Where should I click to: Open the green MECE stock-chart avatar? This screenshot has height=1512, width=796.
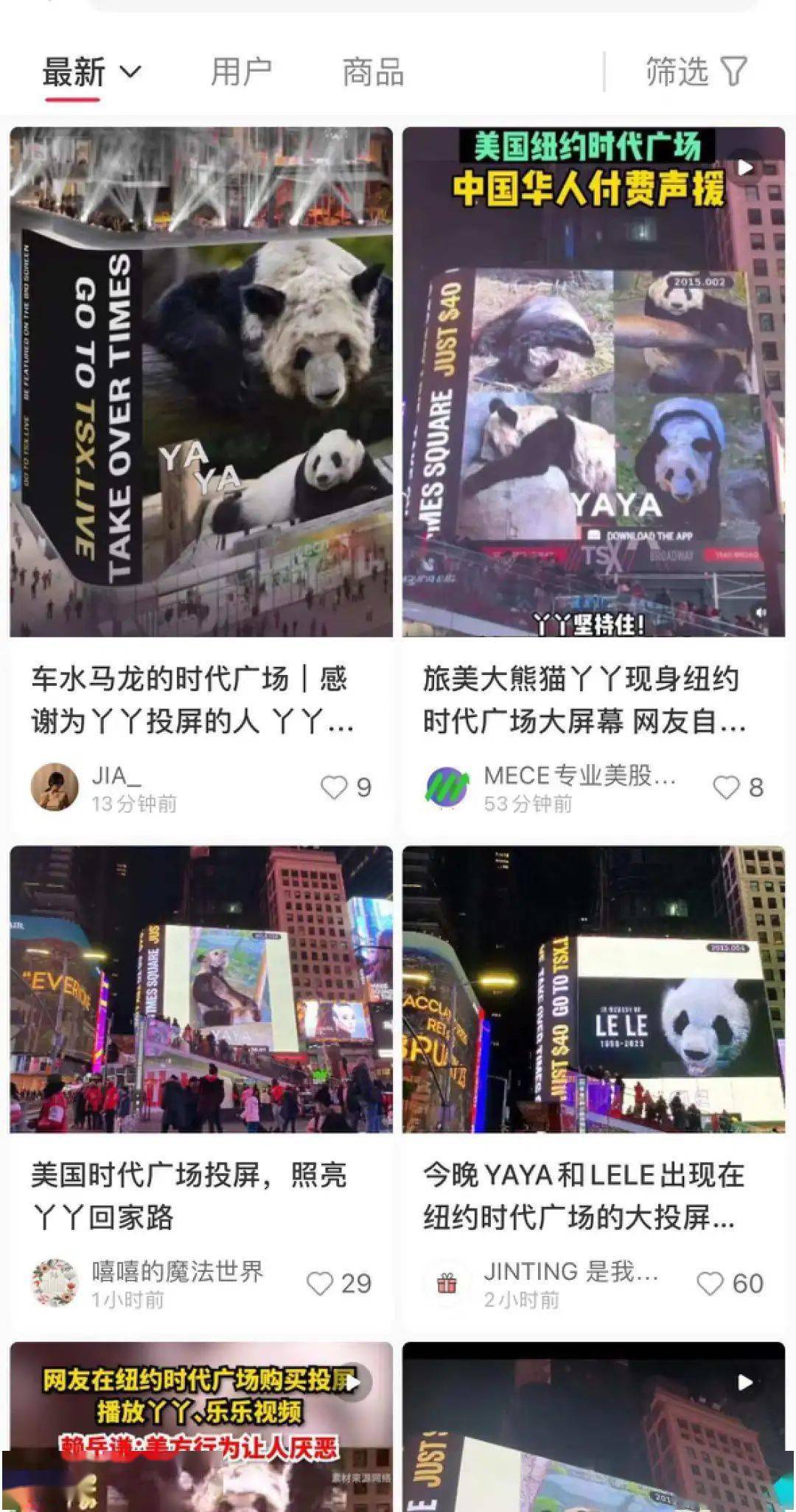446,785
